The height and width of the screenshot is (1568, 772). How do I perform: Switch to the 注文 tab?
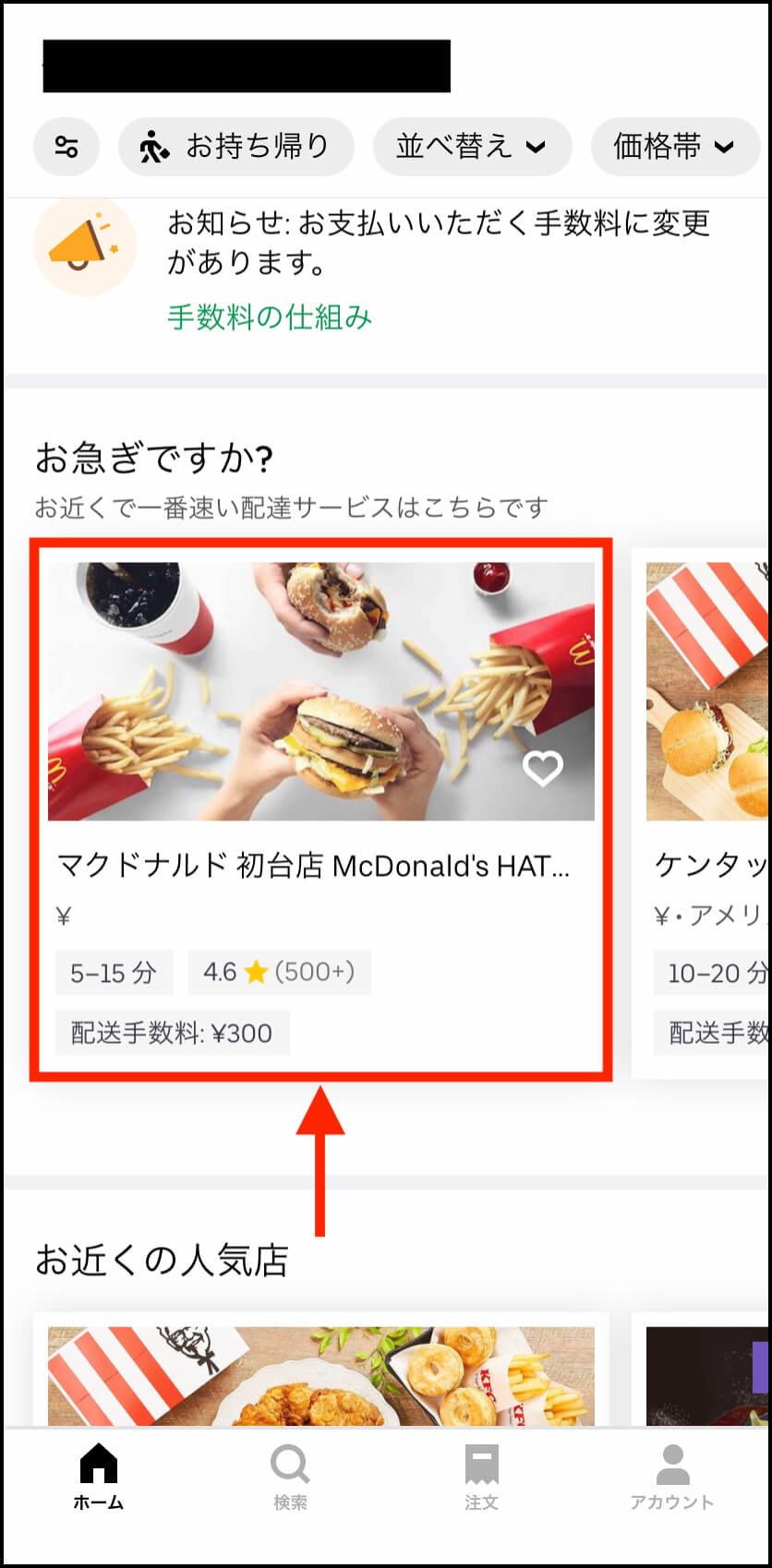pyautogui.click(x=481, y=1477)
